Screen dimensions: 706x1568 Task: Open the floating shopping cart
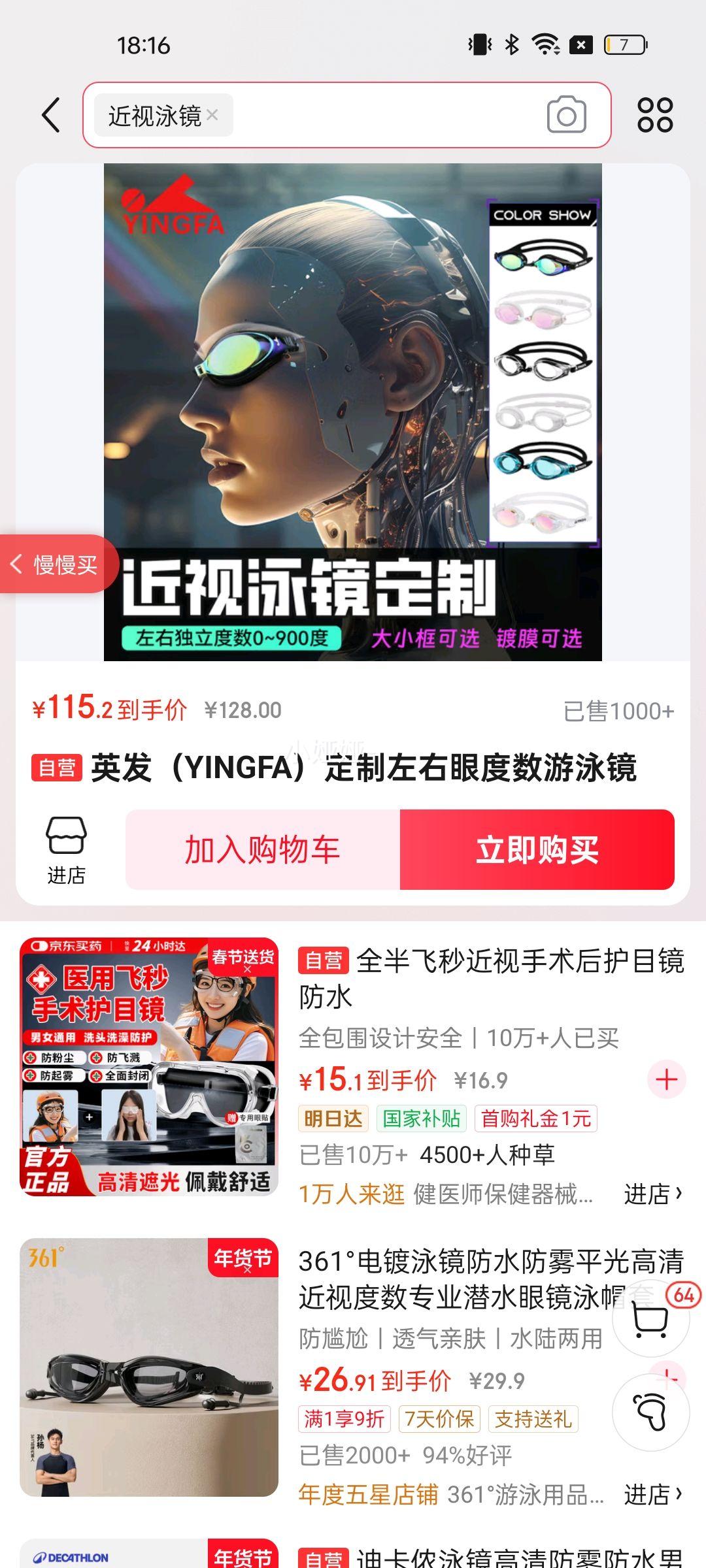pyautogui.click(x=651, y=1320)
